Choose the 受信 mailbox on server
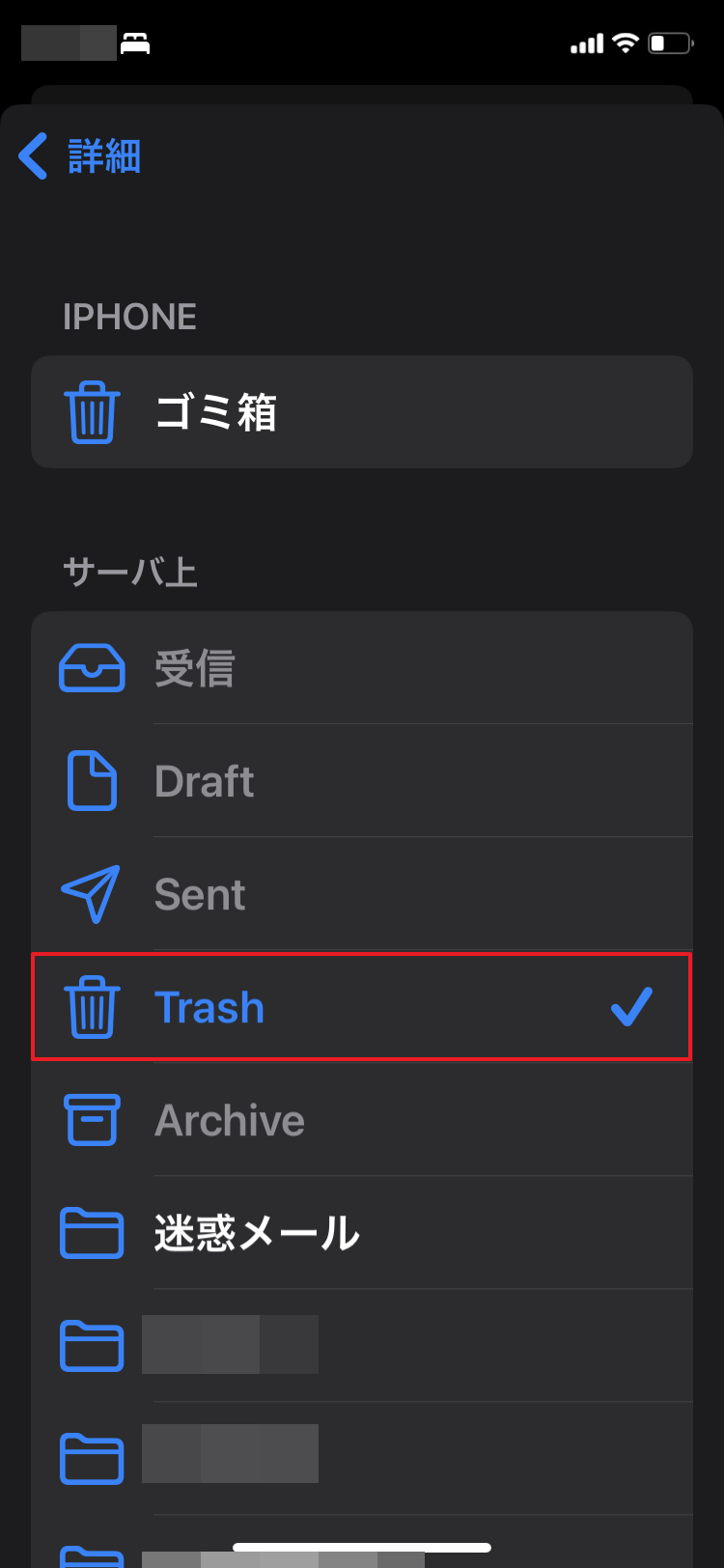 (x=362, y=668)
